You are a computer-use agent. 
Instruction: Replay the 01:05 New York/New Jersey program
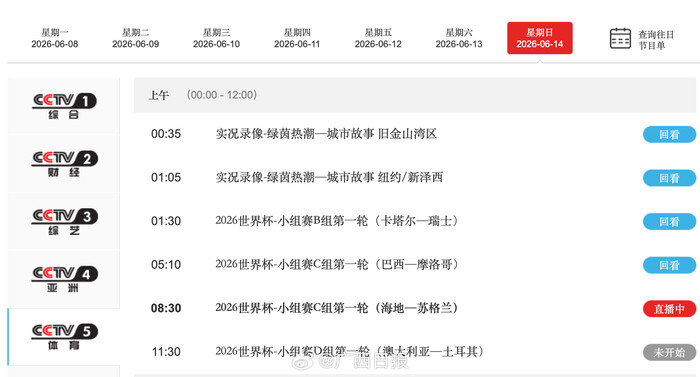pyautogui.click(x=669, y=178)
